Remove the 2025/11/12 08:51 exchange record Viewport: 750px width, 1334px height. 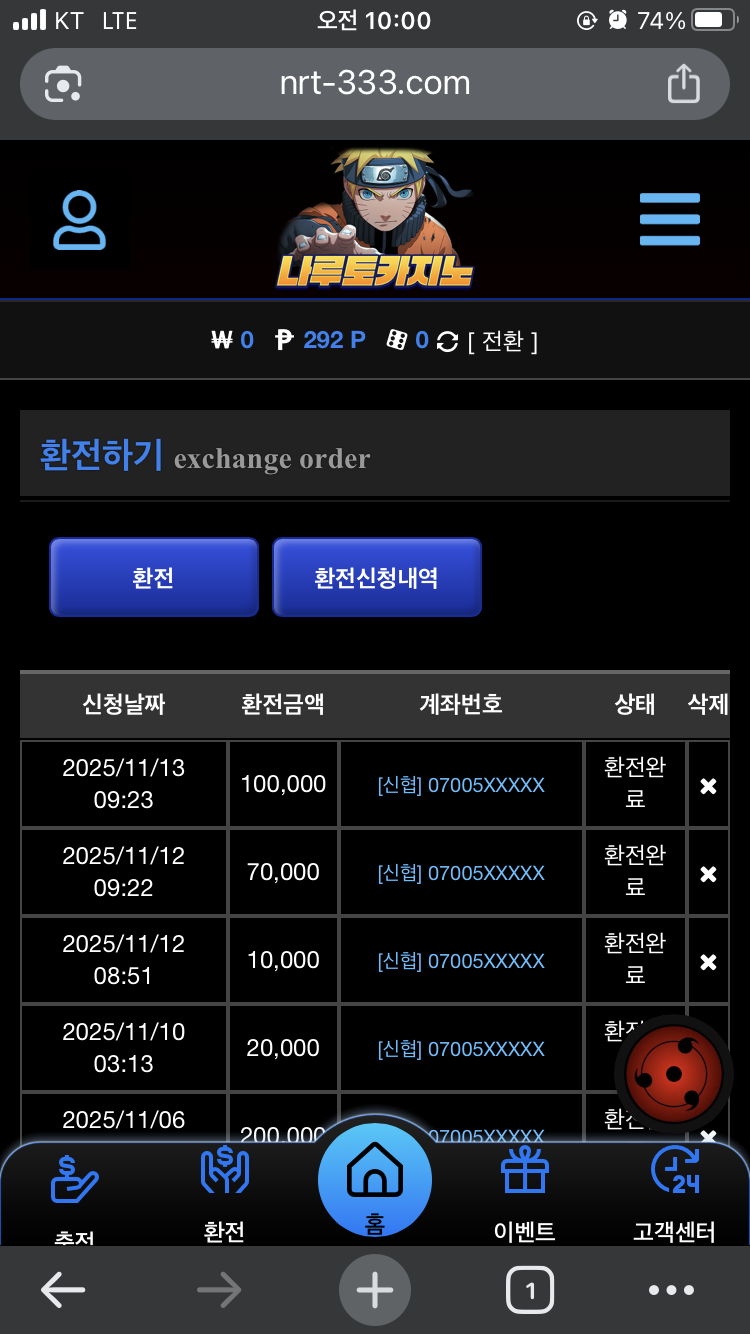click(x=708, y=962)
